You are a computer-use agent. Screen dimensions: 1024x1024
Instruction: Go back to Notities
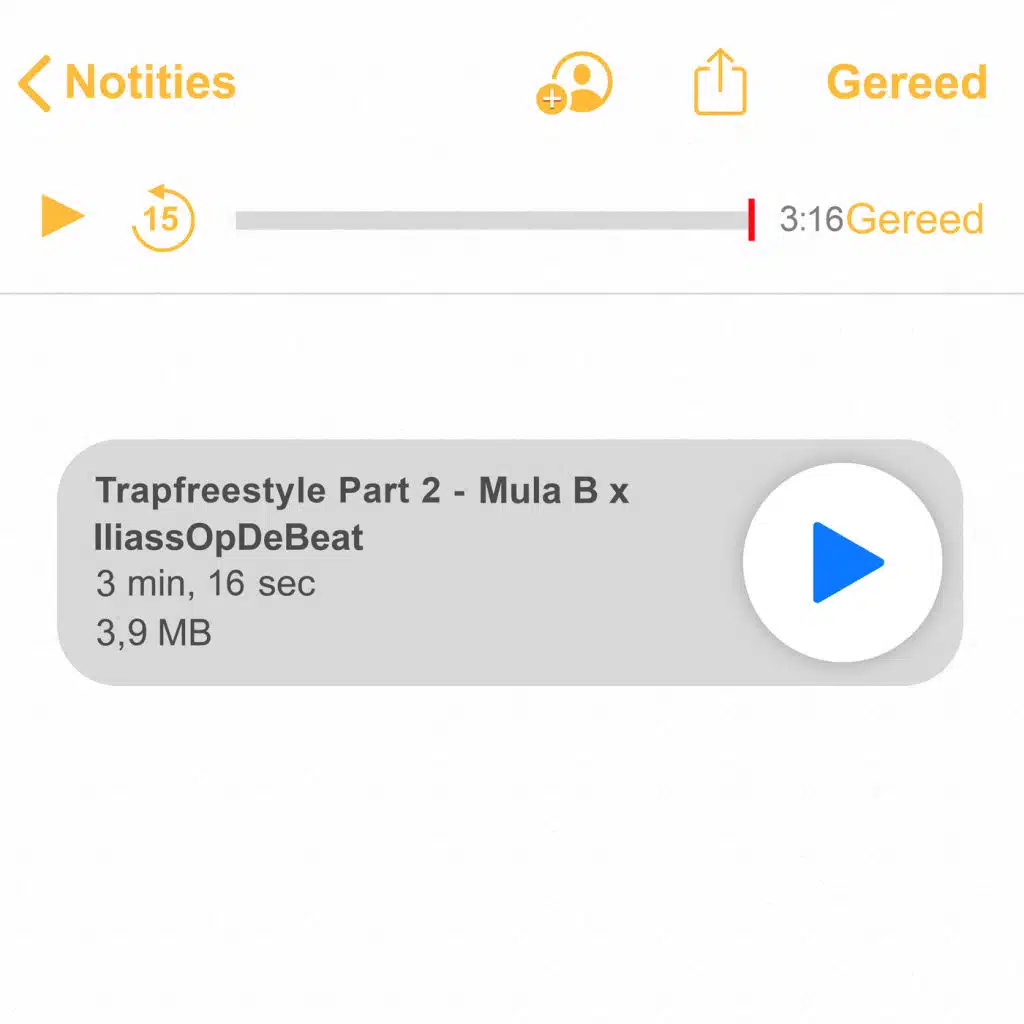click(128, 83)
